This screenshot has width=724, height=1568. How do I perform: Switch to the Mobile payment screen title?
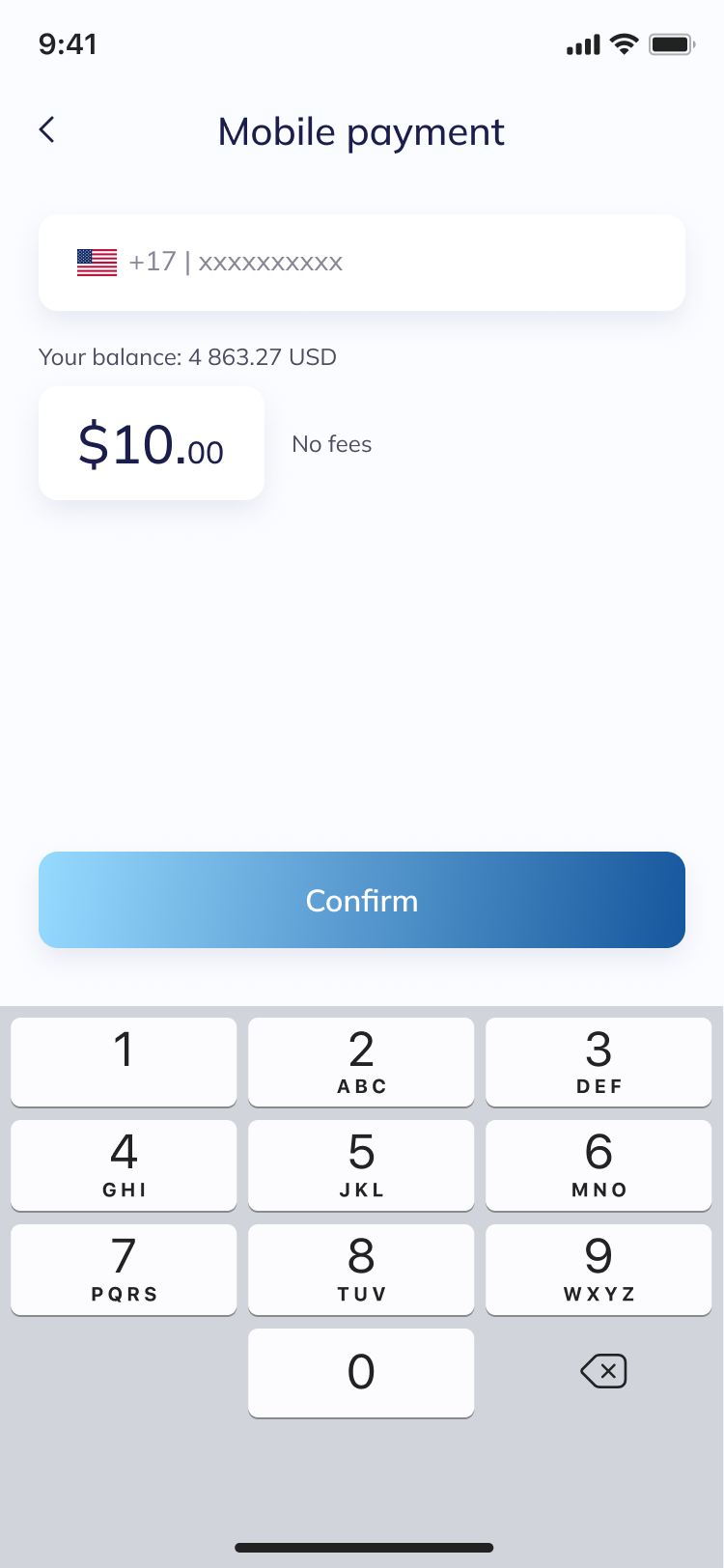361,131
